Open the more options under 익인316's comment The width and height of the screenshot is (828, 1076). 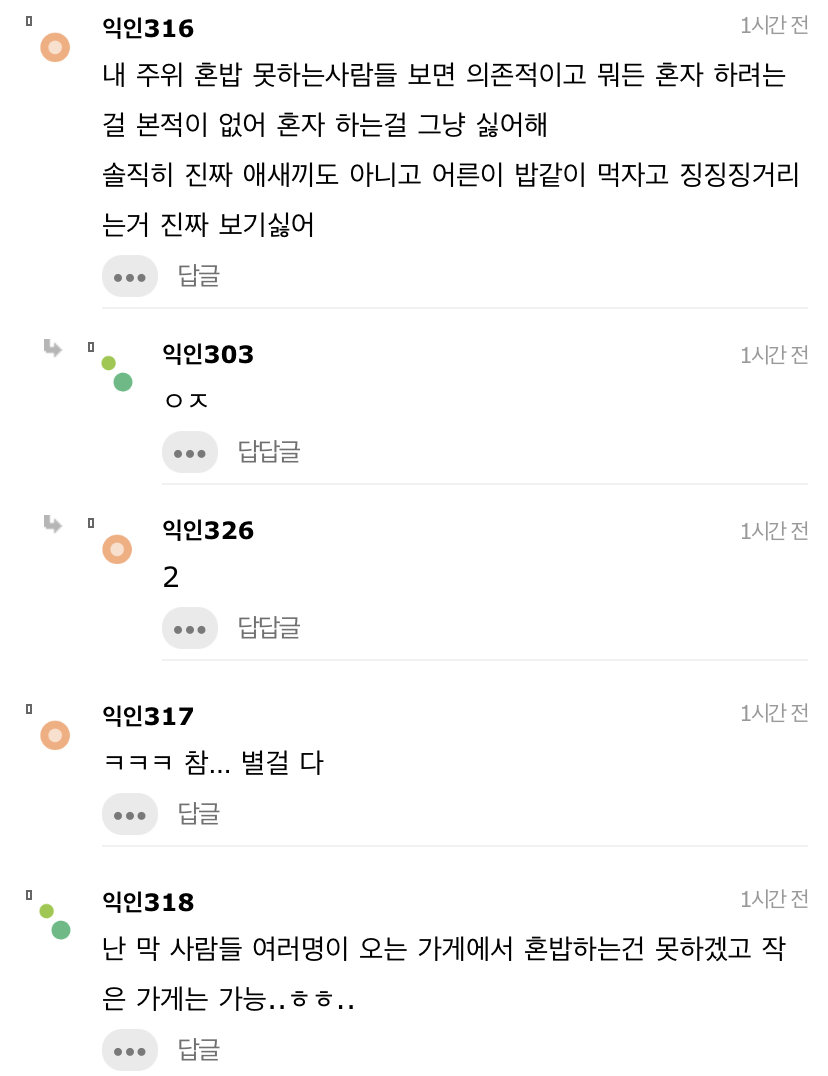coord(130,276)
